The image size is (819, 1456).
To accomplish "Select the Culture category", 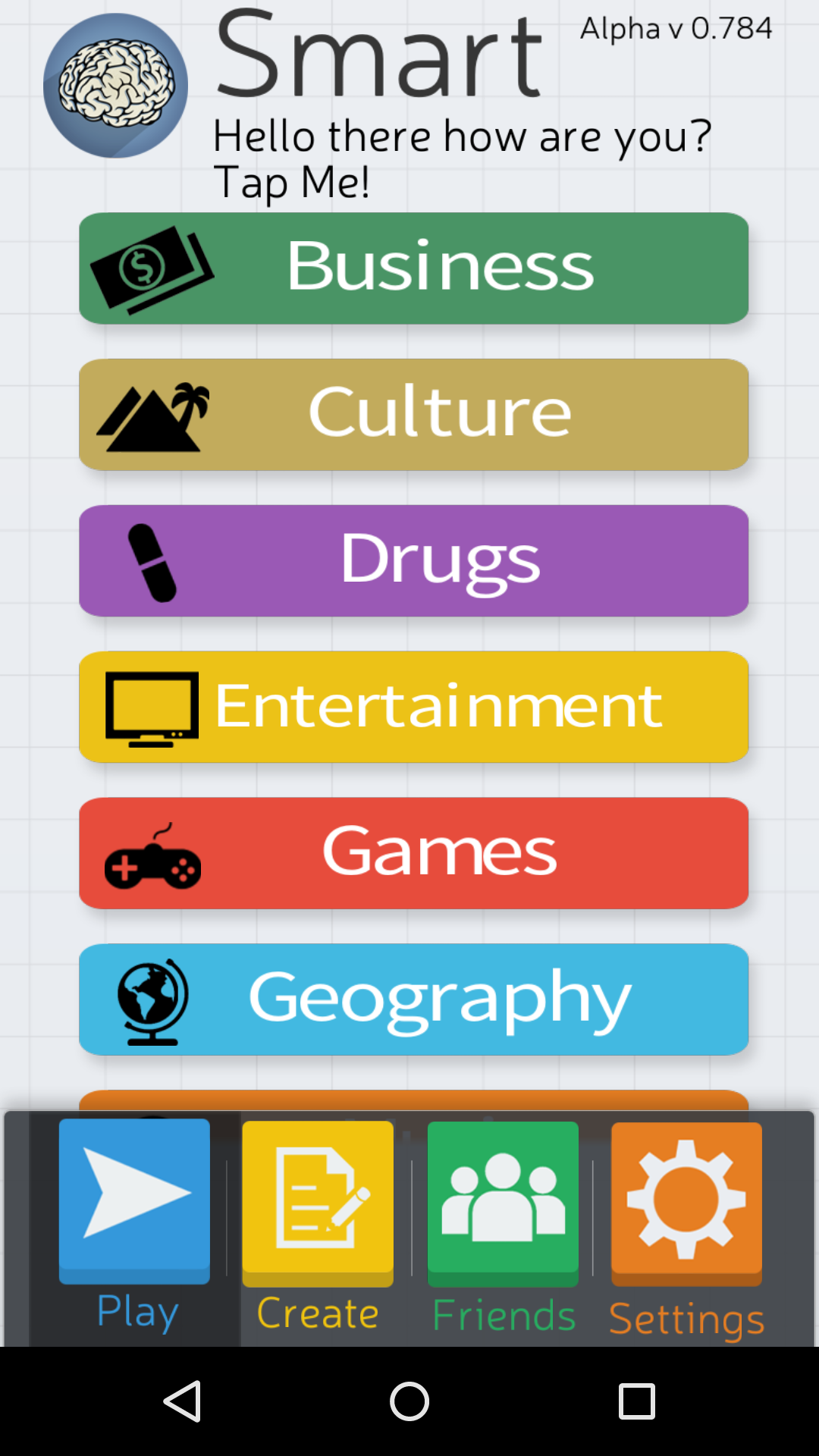I will coord(413,414).
